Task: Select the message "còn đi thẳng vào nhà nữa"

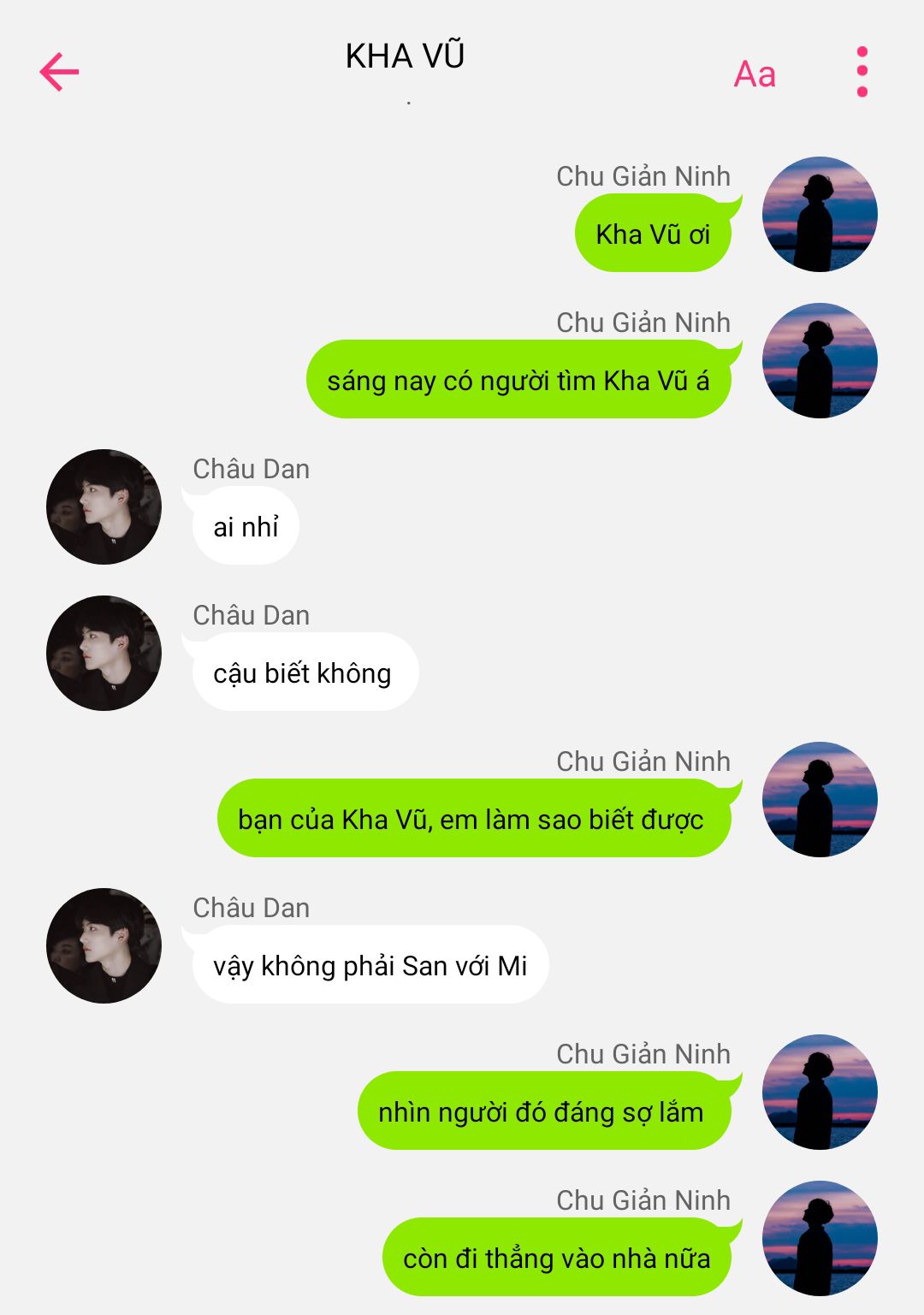Action: [x=556, y=1258]
